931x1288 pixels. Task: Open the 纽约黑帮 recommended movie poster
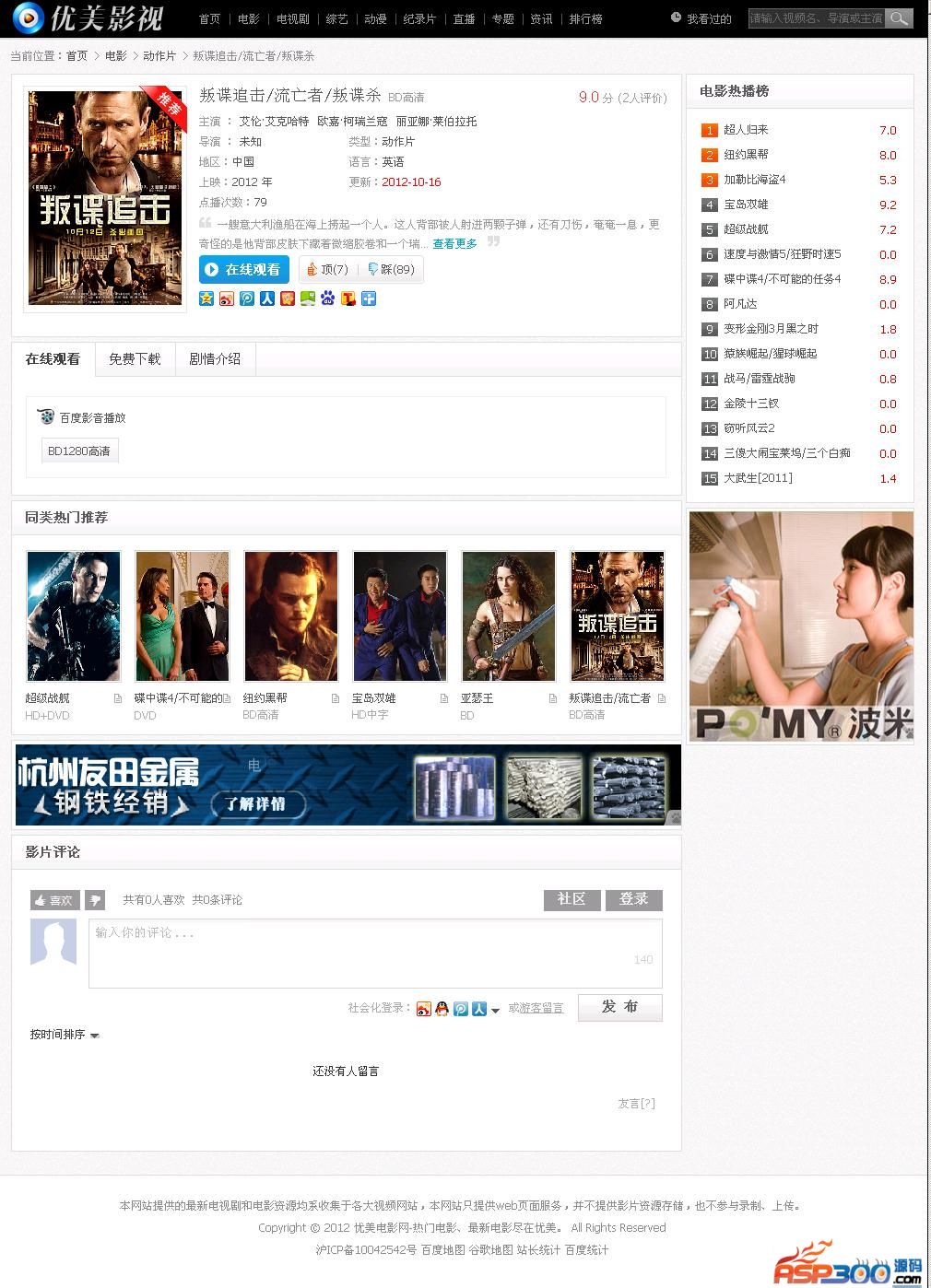click(x=291, y=616)
